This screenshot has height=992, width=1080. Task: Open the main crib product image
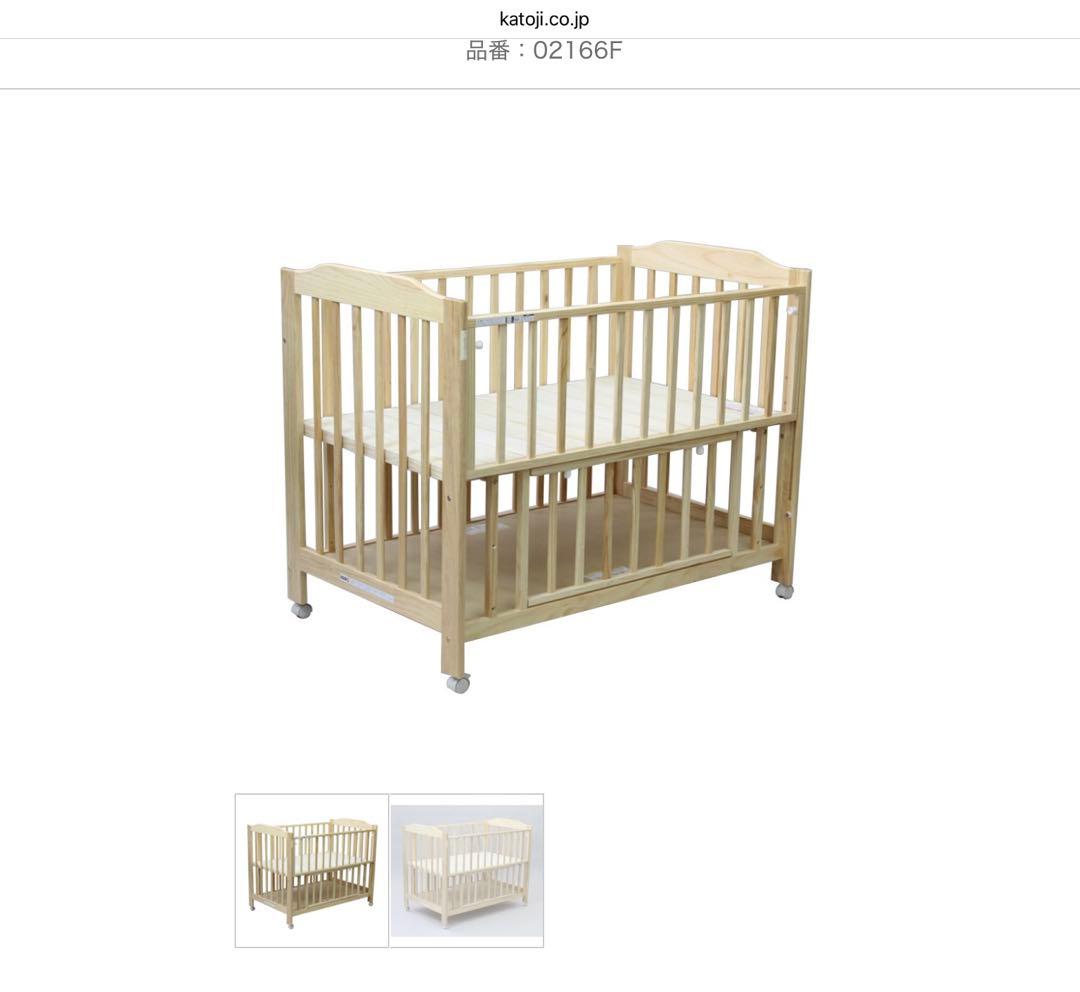pos(545,465)
